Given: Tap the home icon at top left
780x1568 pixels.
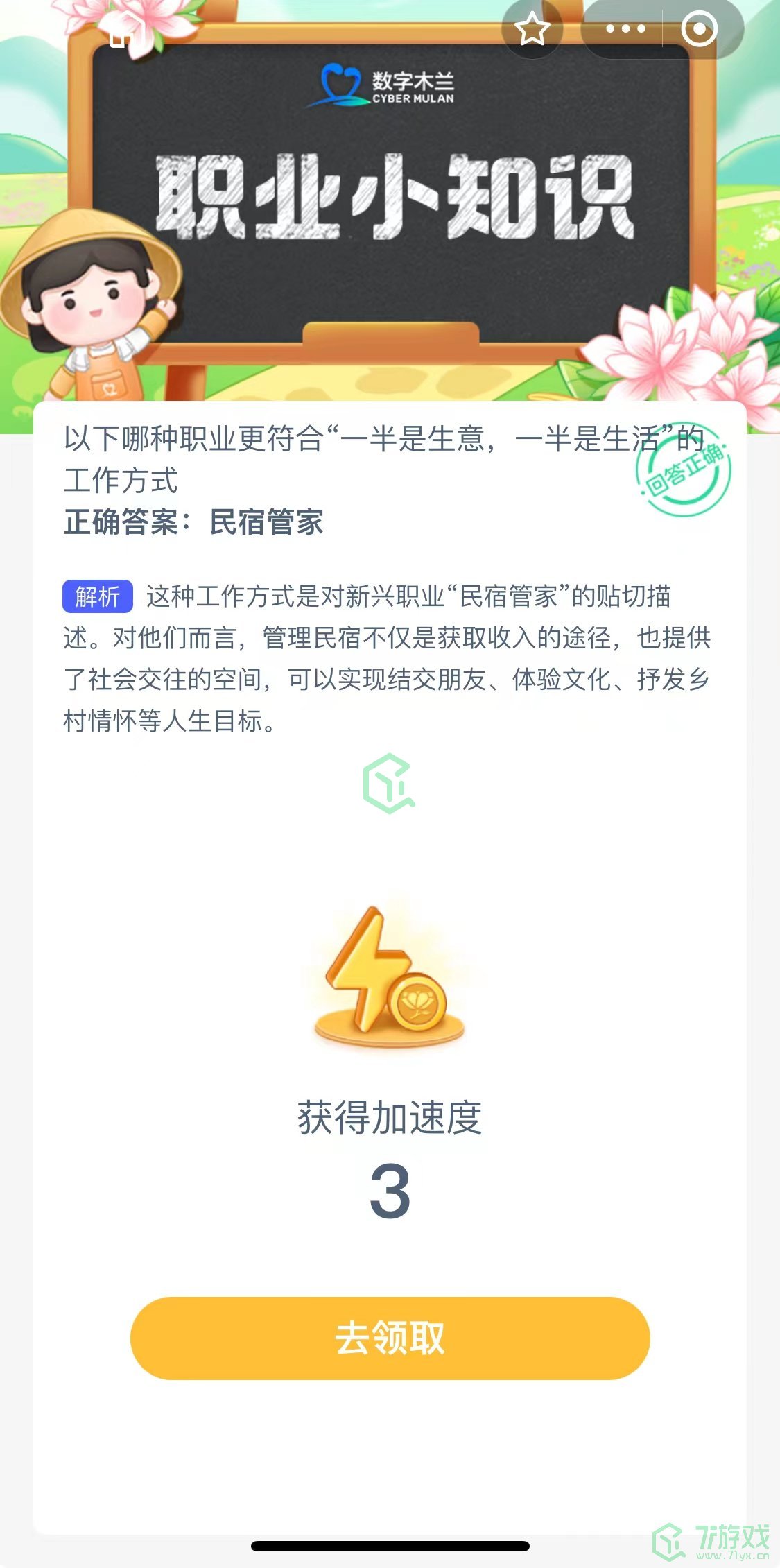Looking at the screenshot, I should (x=125, y=31).
